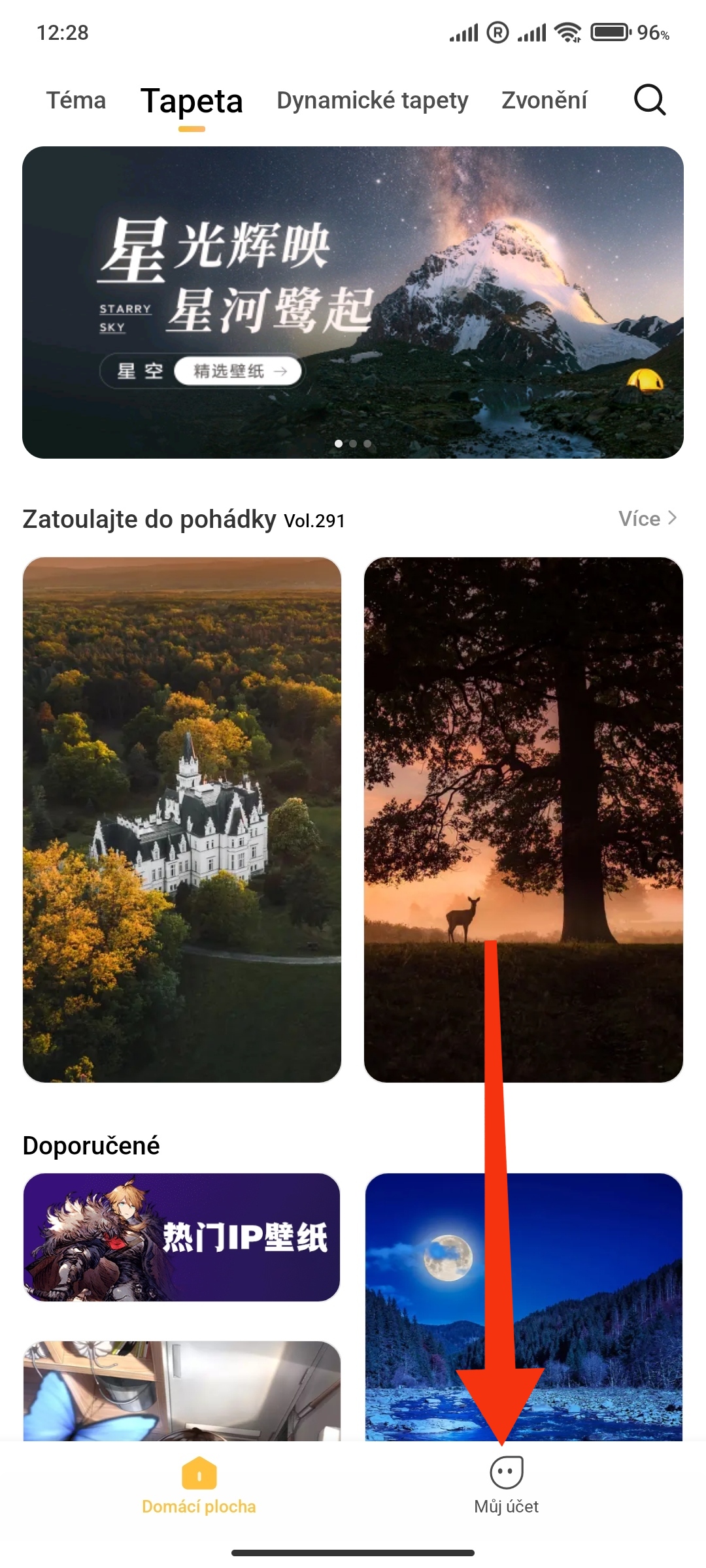The width and height of the screenshot is (706, 1568).
Task: Switch to the Téma tab
Action: point(76,101)
